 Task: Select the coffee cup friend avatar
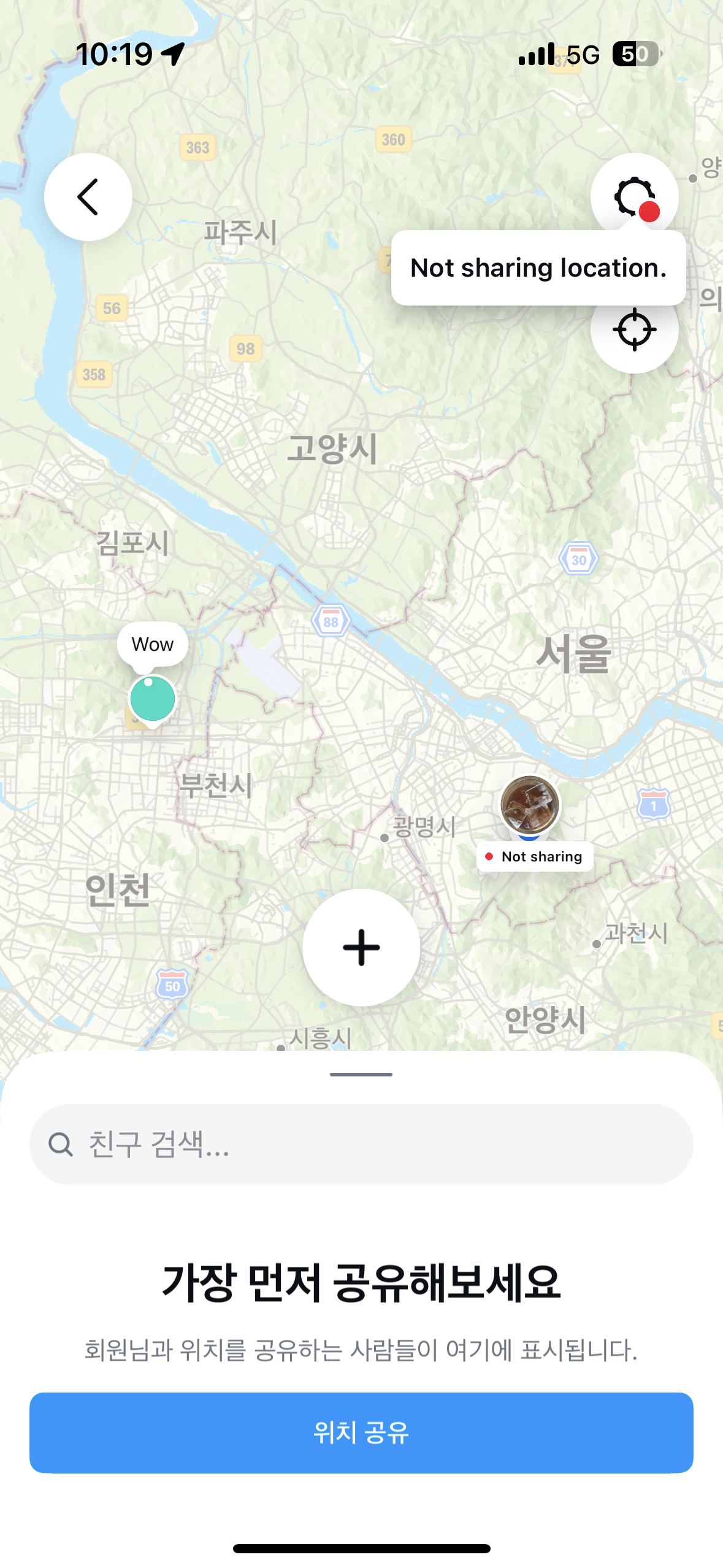(x=532, y=808)
